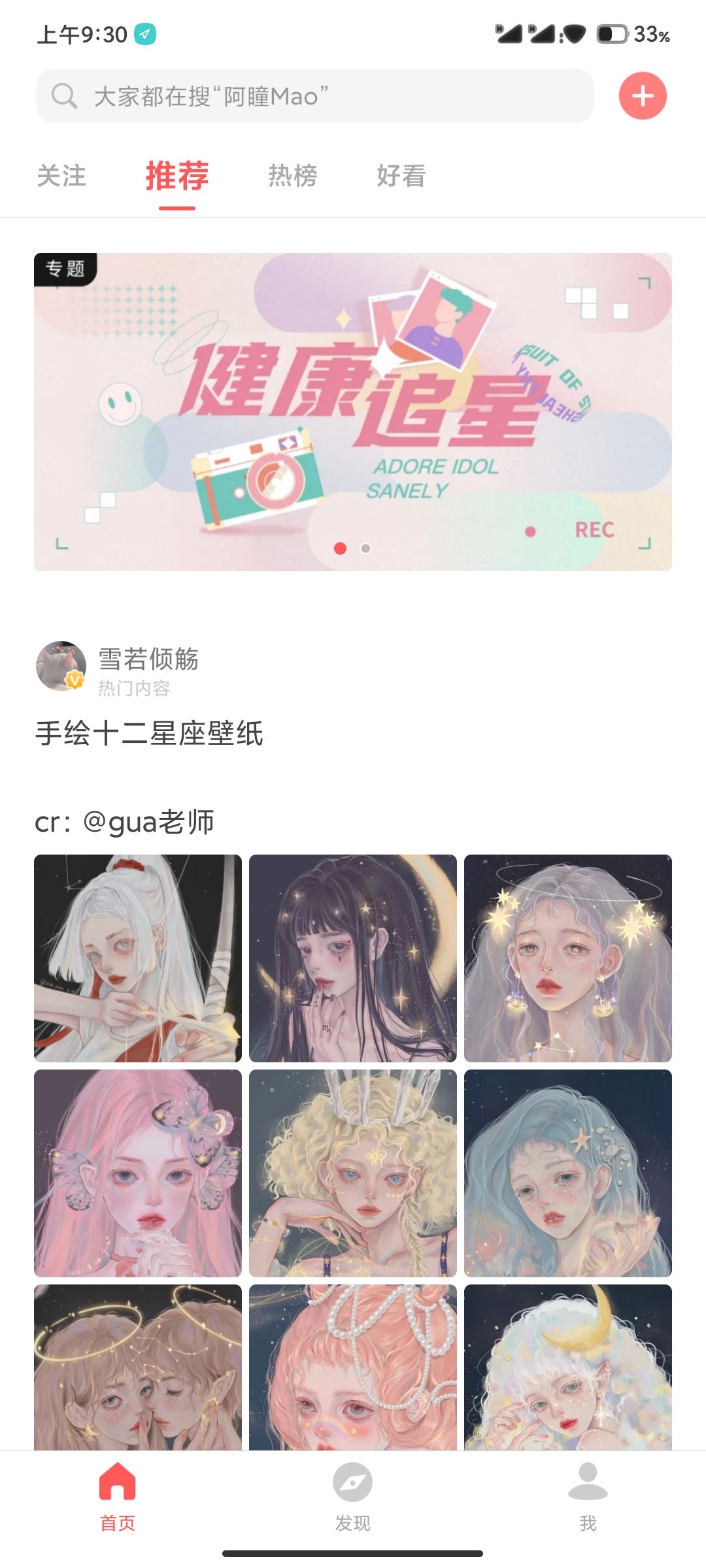706x1568 pixels.
Task: Open the search box suggesting 阿瞳Mao
Action: coord(314,96)
